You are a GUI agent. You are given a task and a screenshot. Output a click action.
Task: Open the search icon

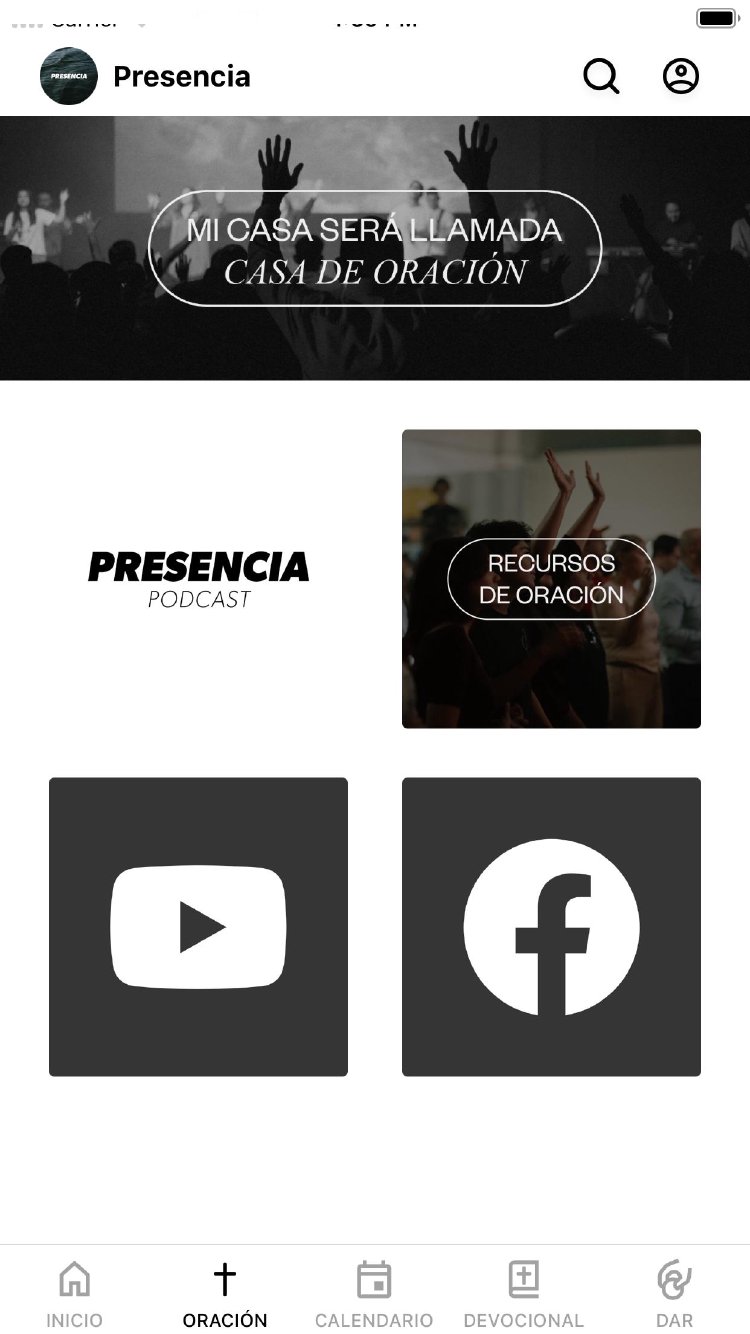point(601,76)
